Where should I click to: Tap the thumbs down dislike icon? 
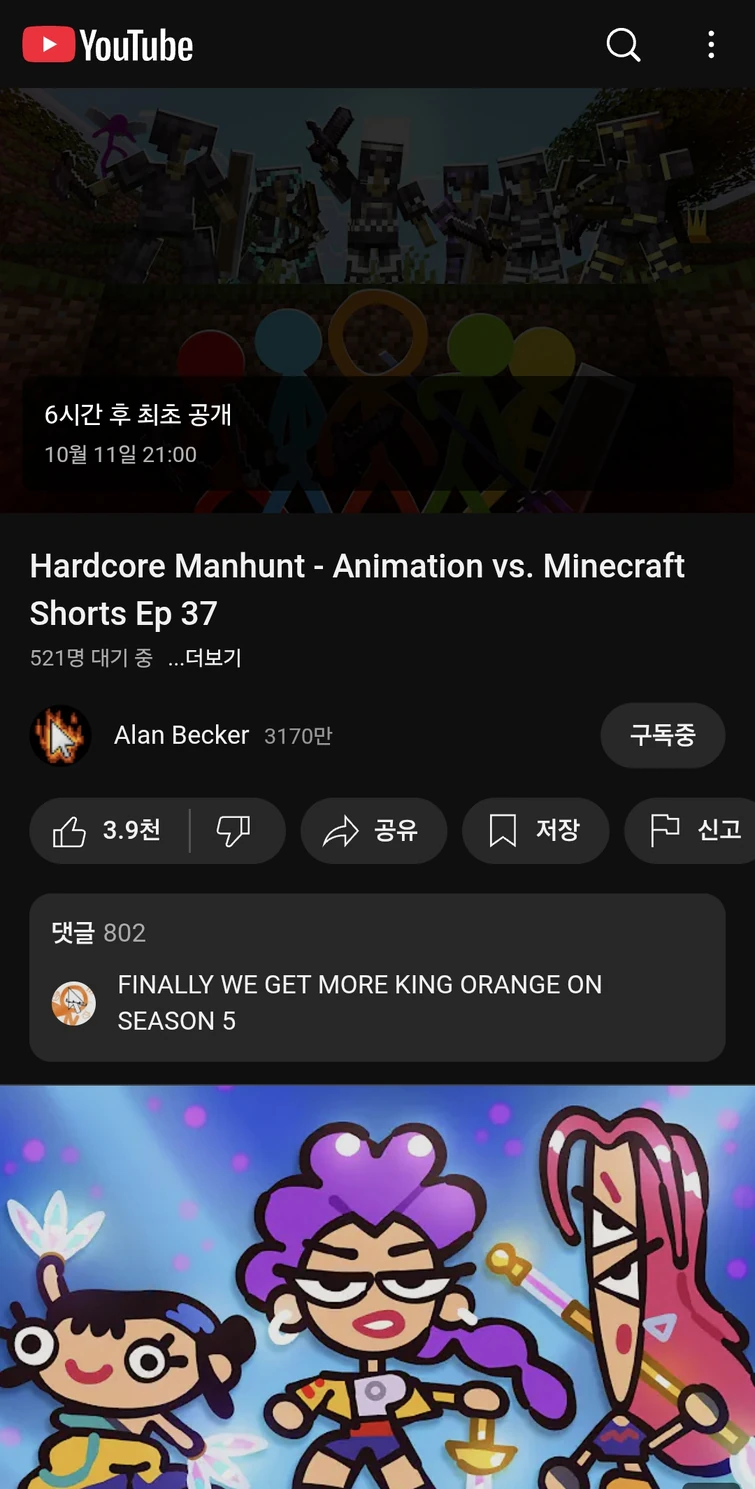(232, 831)
